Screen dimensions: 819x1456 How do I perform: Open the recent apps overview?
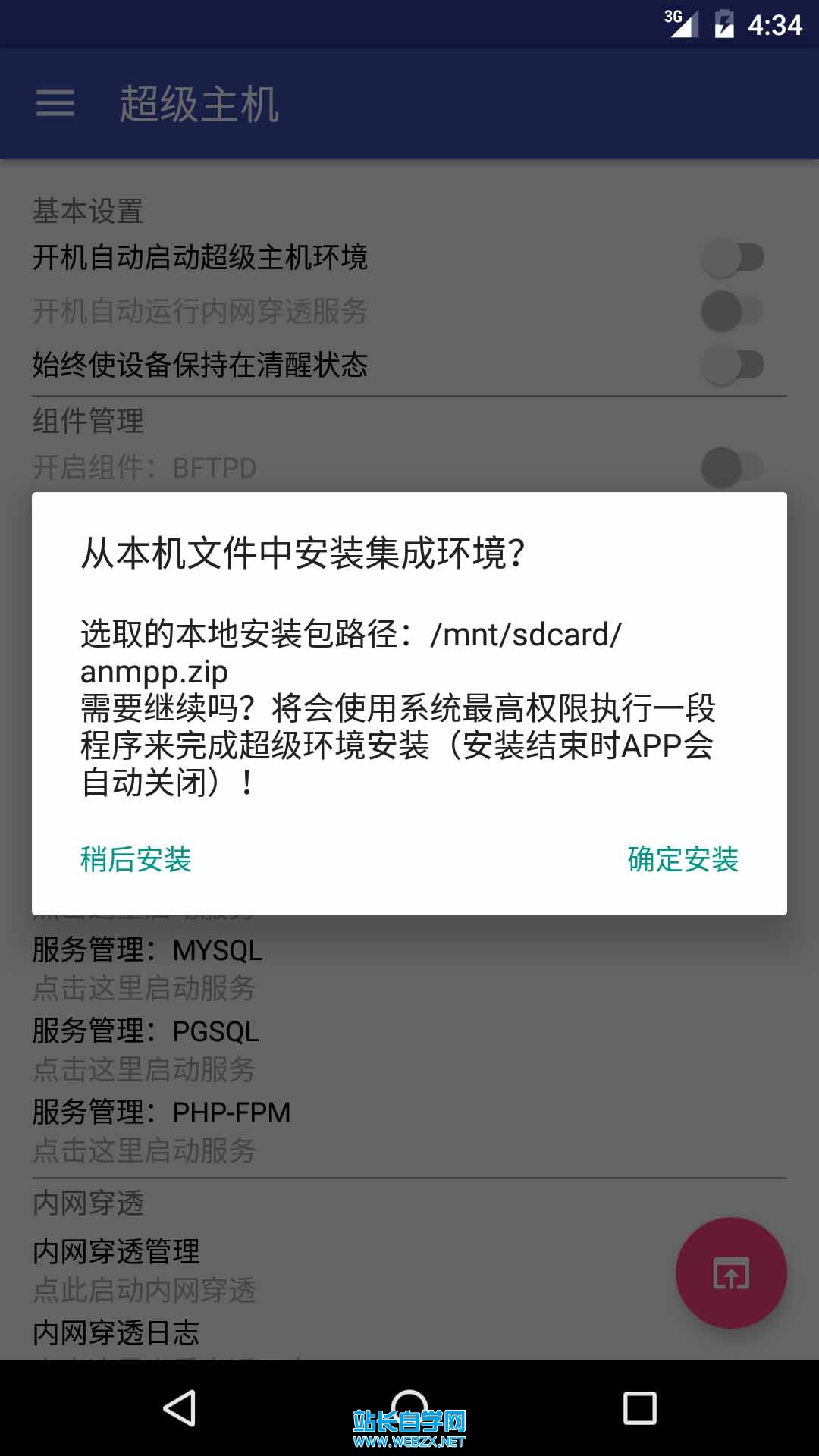(639, 1408)
